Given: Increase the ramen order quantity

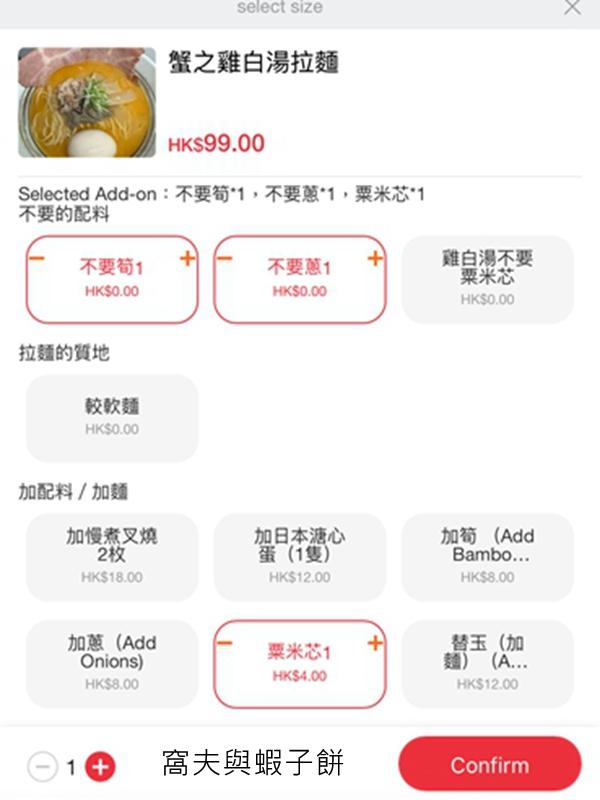Looking at the screenshot, I should pyautogui.click(x=100, y=767).
